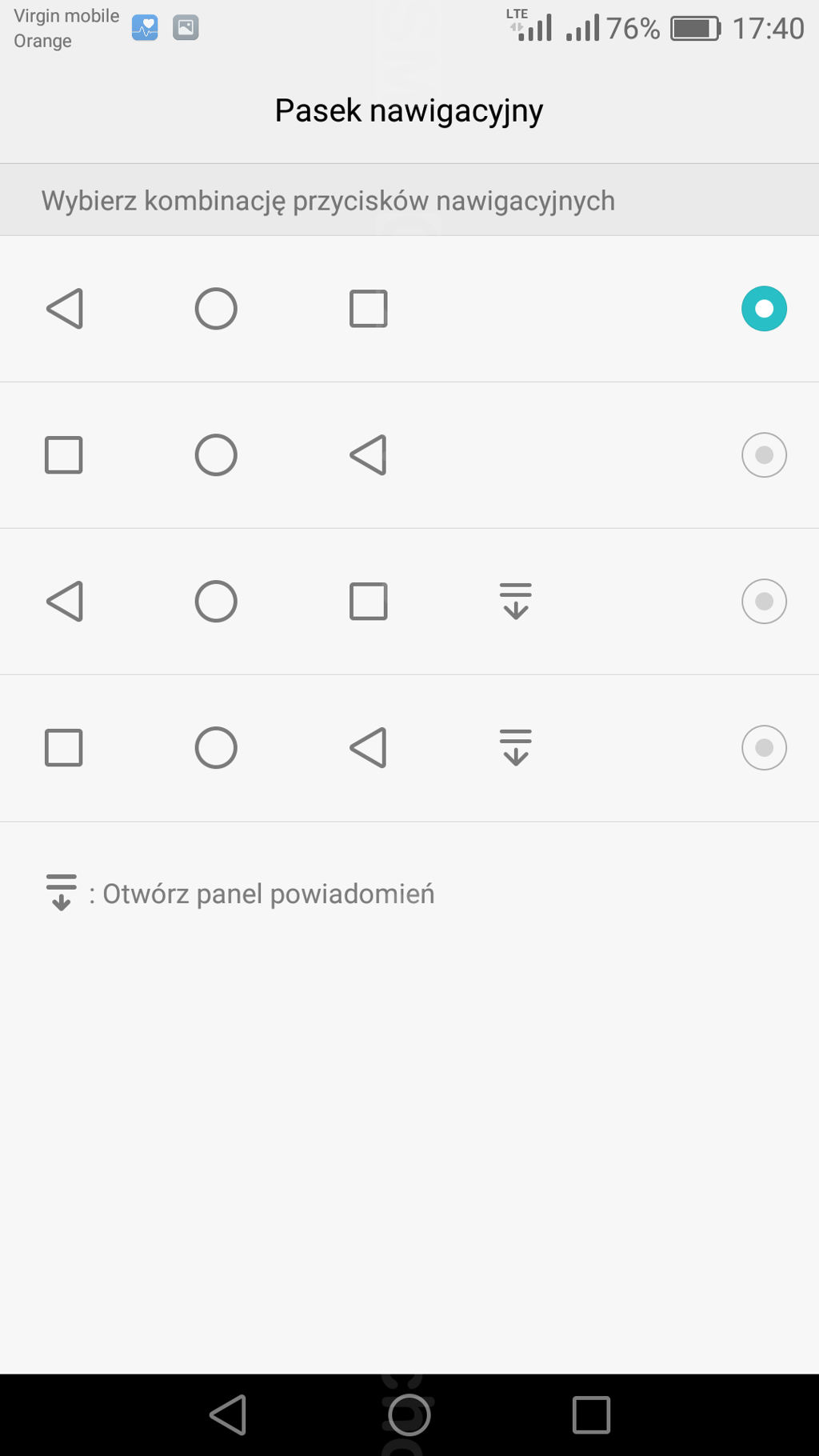
Task: Pick back, home, recents with notification panel layout
Action: pos(764,602)
